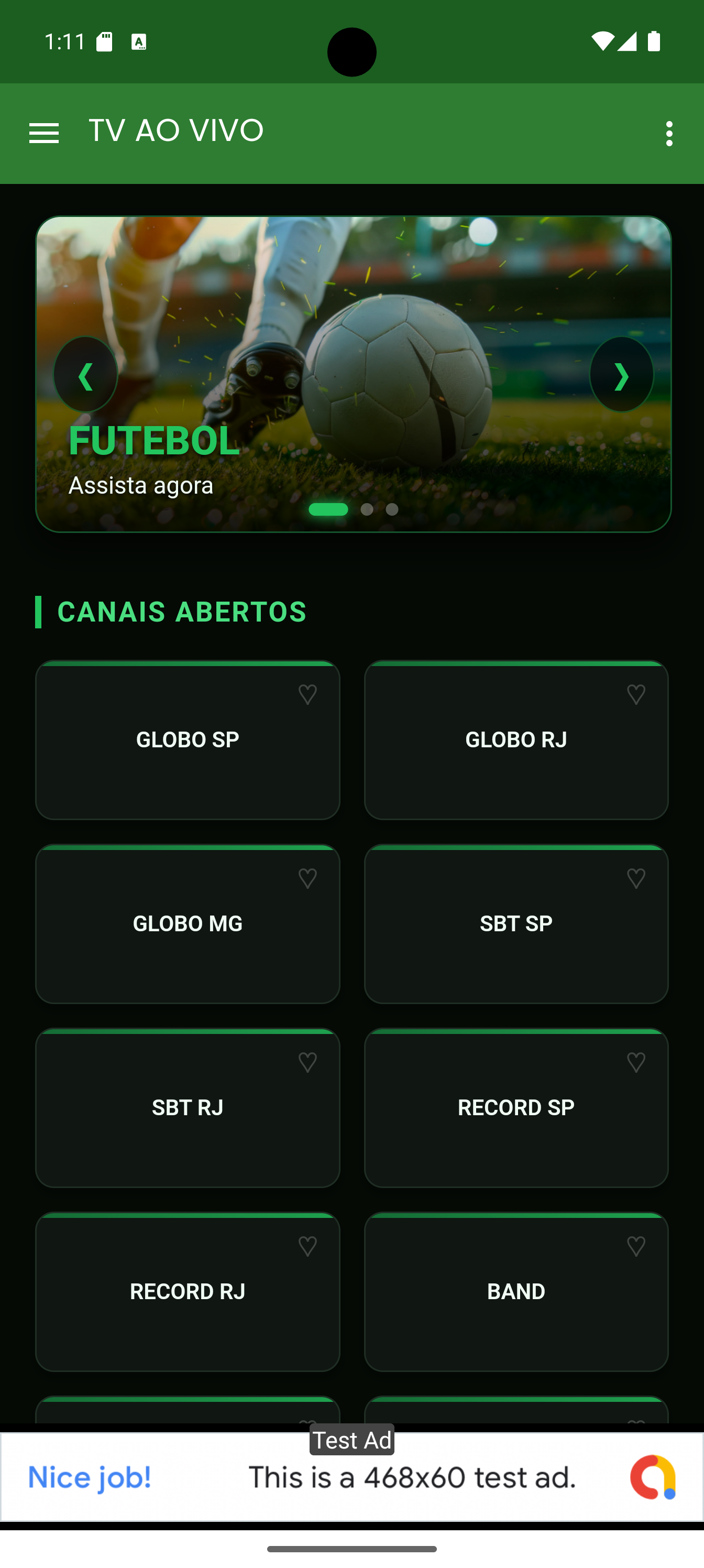Click the 468x60 test ad banner
704x1568 pixels.
tap(351, 1476)
